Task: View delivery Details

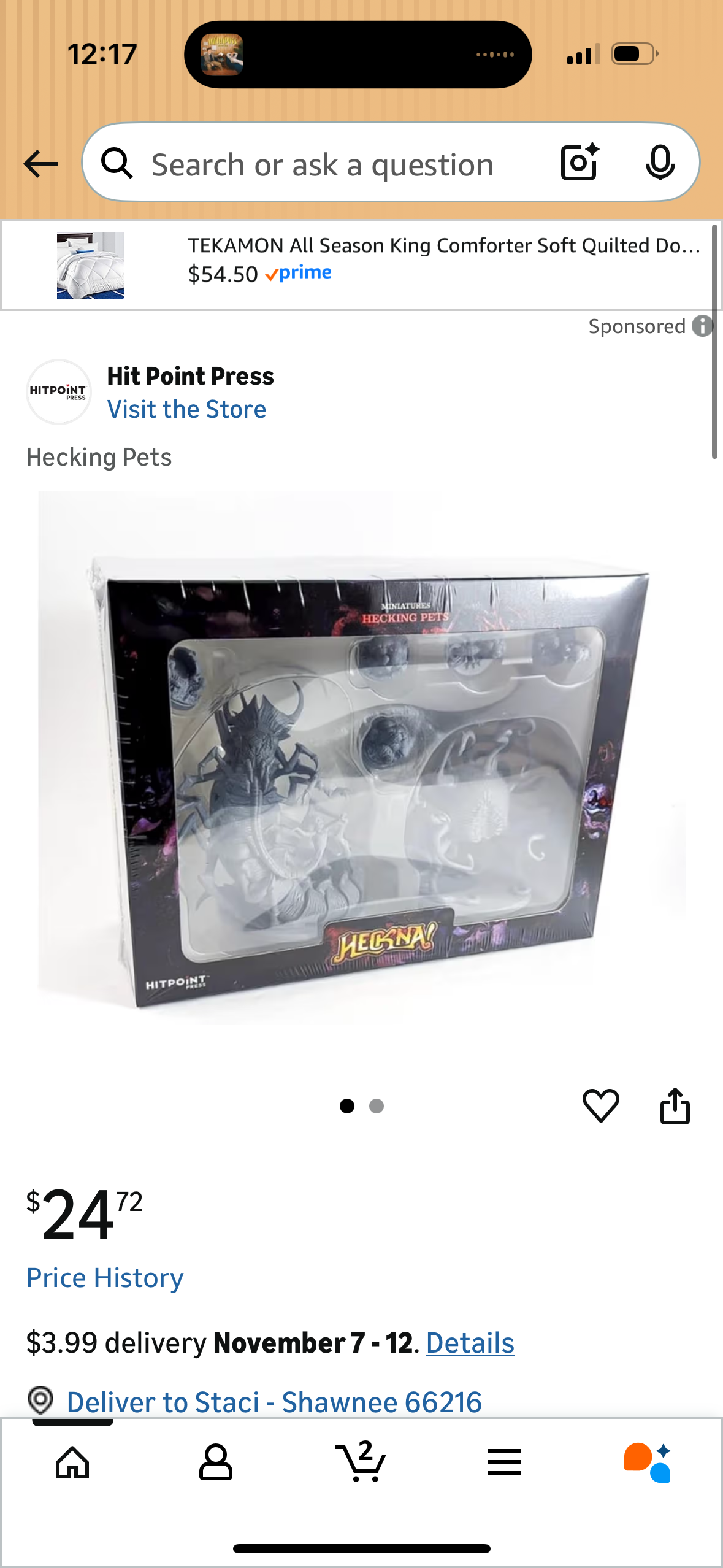Action: (x=470, y=1343)
